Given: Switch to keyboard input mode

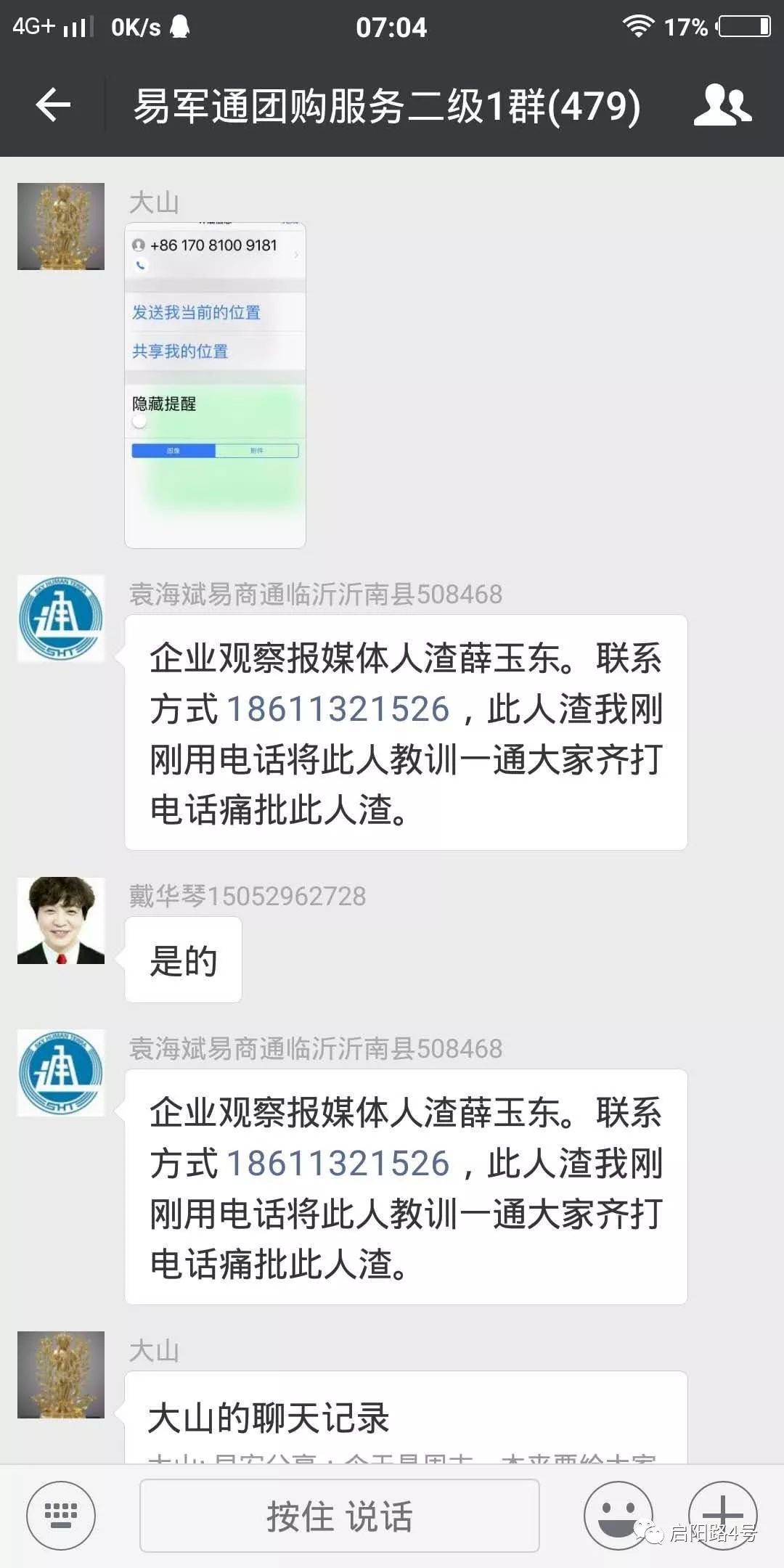Looking at the screenshot, I should point(61,1515).
